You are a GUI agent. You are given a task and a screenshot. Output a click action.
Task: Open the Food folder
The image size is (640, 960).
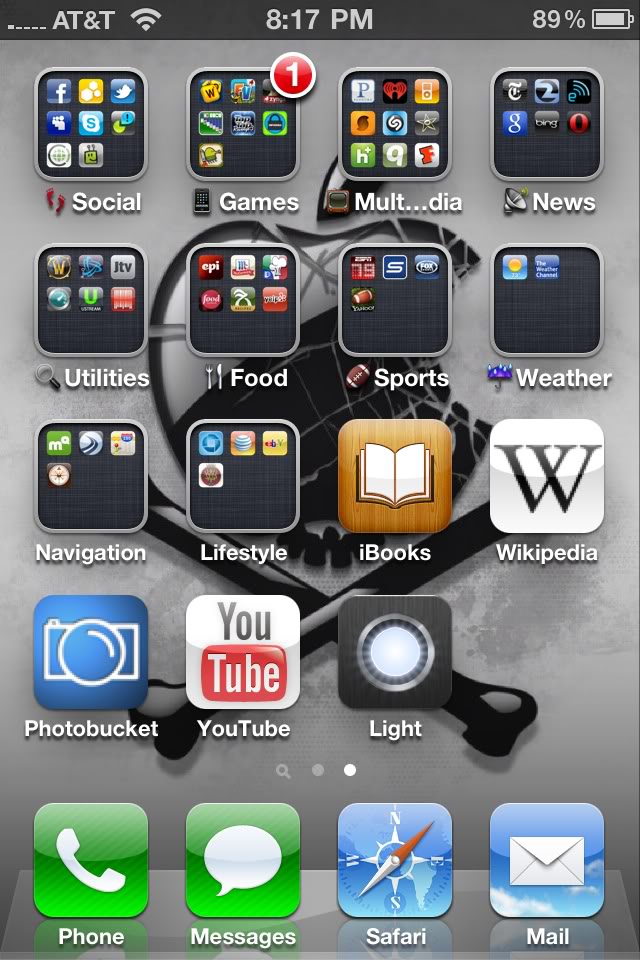click(243, 300)
